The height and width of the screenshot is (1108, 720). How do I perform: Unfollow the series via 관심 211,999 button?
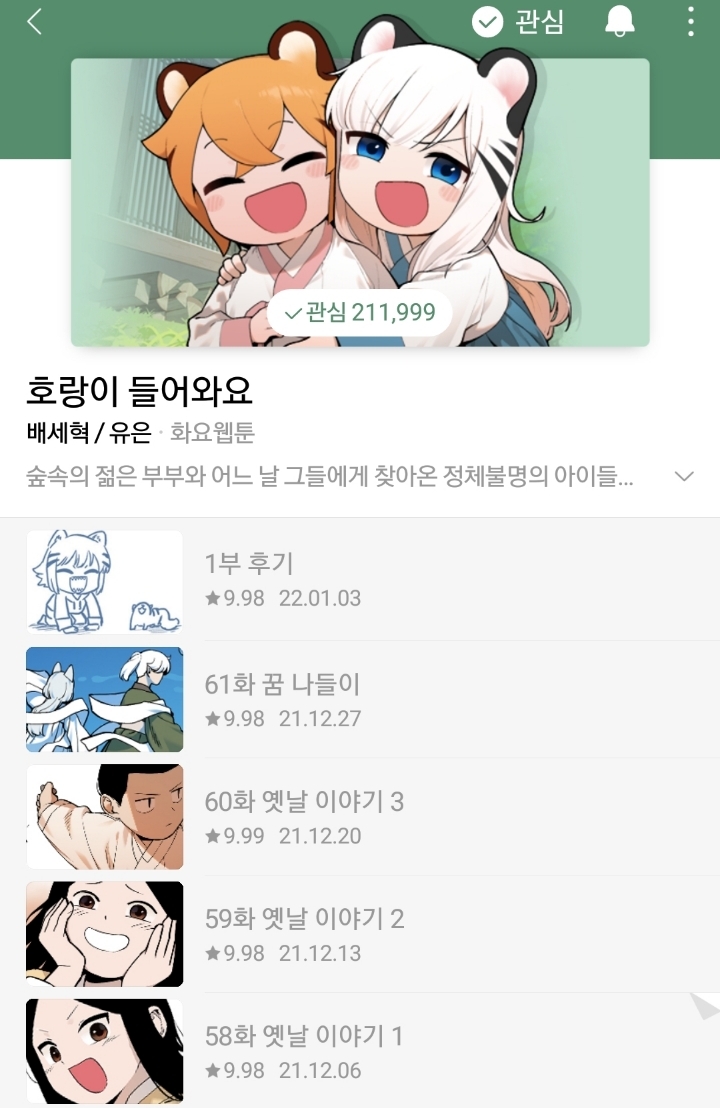tap(360, 313)
